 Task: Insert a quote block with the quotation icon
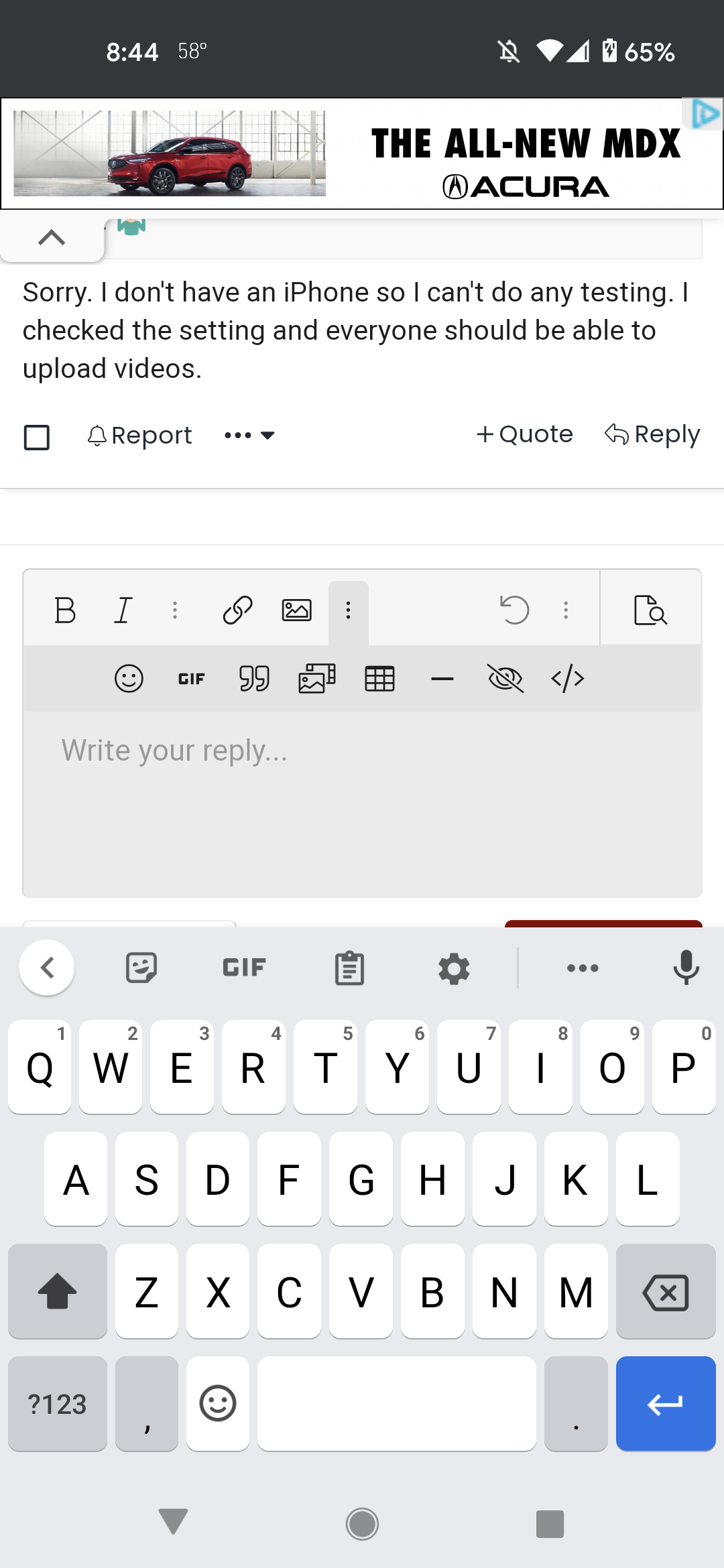click(x=254, y=678)
